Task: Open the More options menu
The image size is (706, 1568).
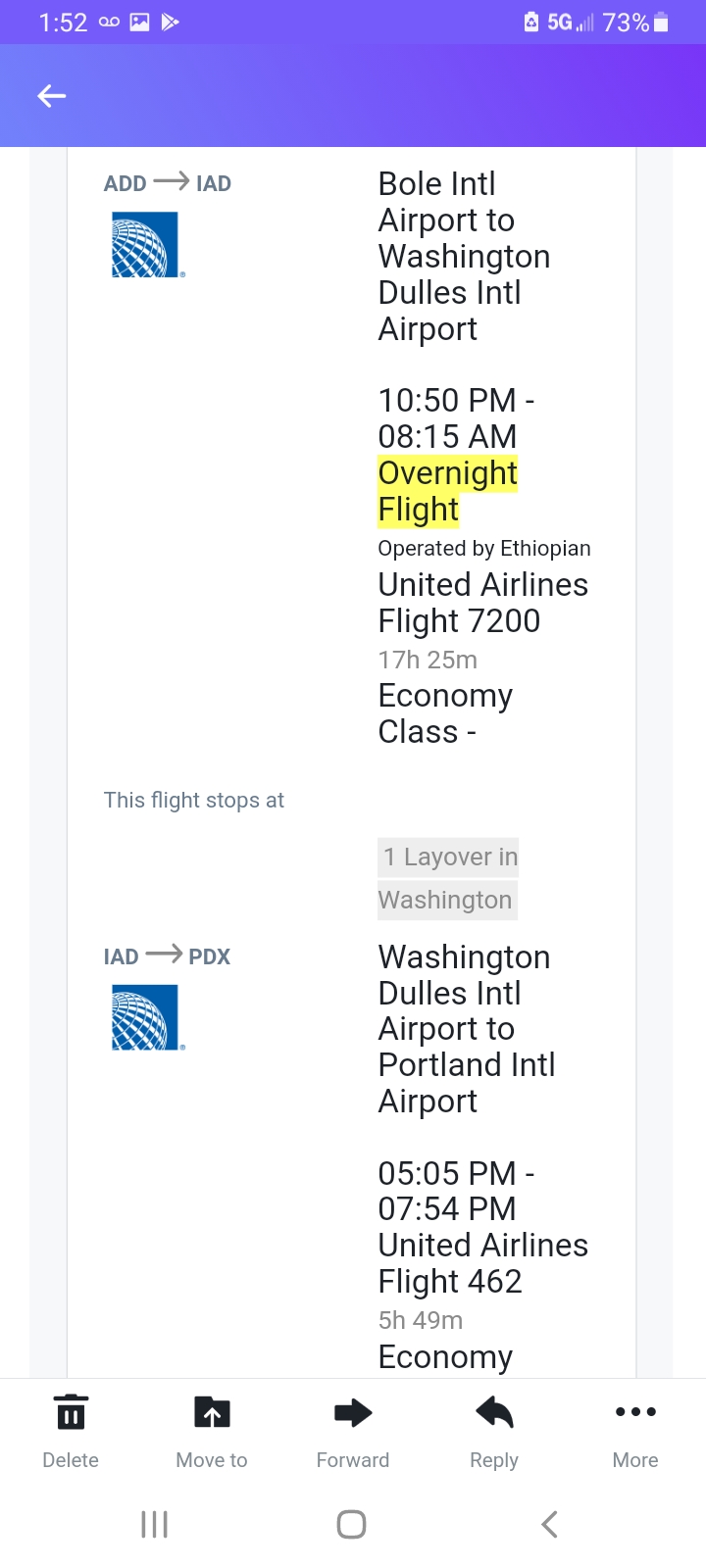Action: 635,1430
